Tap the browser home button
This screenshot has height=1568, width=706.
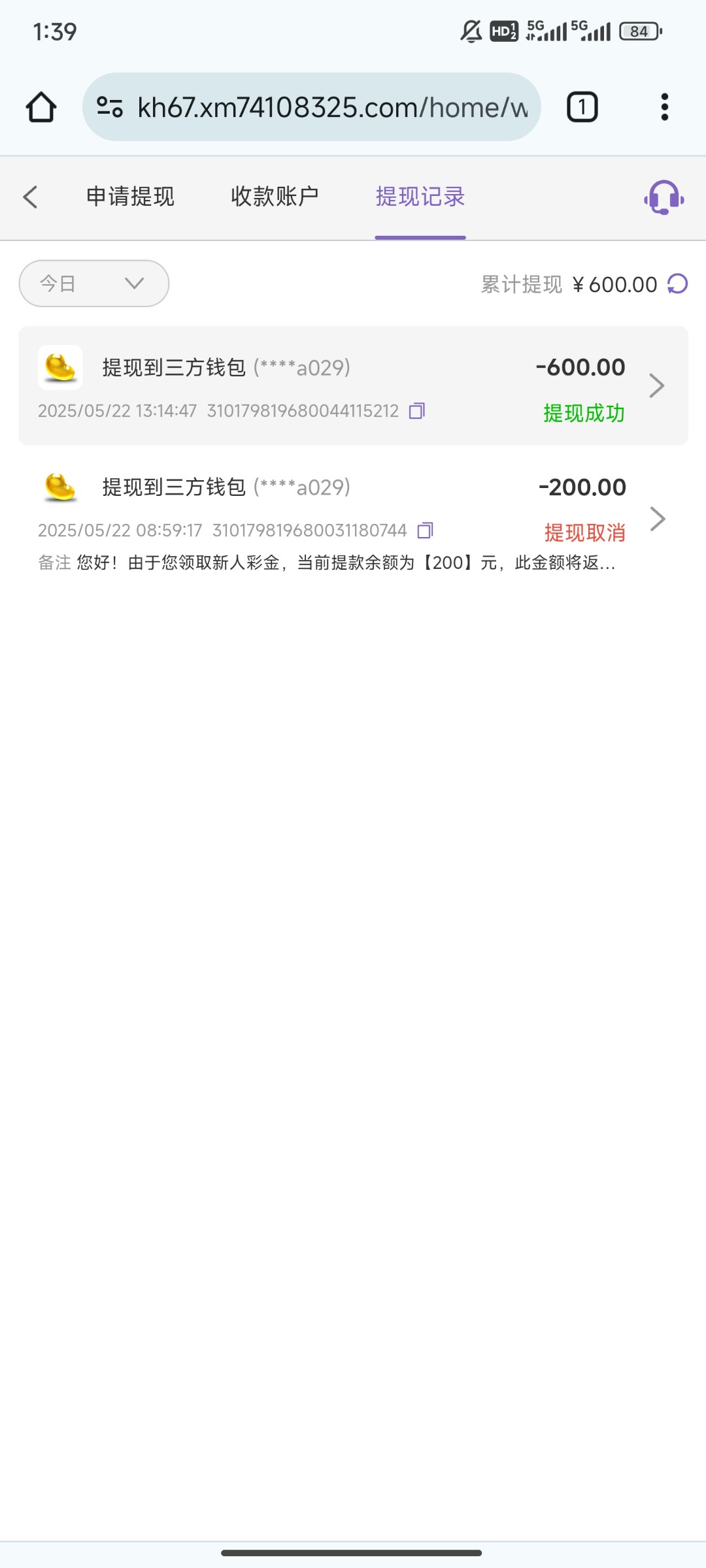[41, 107]
